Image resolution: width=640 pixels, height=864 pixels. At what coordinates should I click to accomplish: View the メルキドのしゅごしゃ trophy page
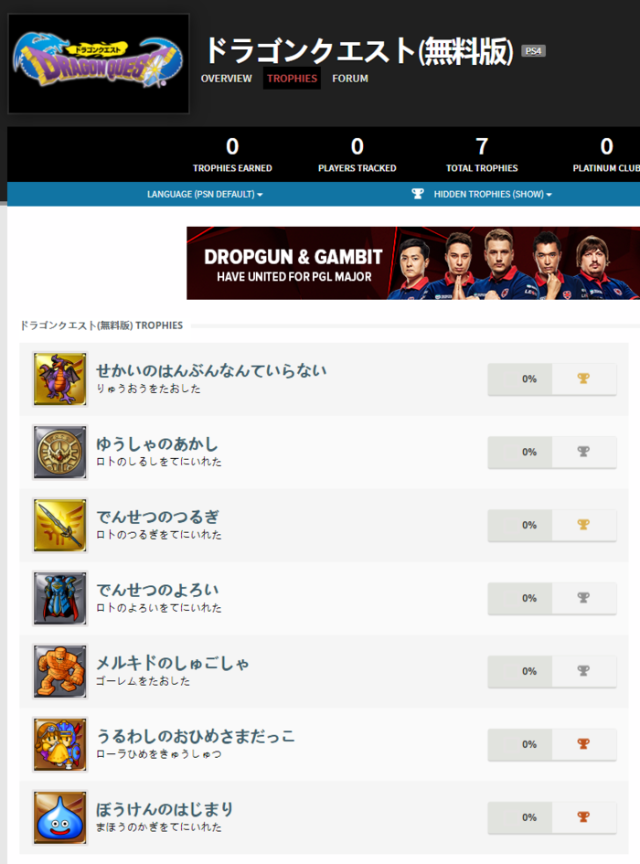coord(172,662)
